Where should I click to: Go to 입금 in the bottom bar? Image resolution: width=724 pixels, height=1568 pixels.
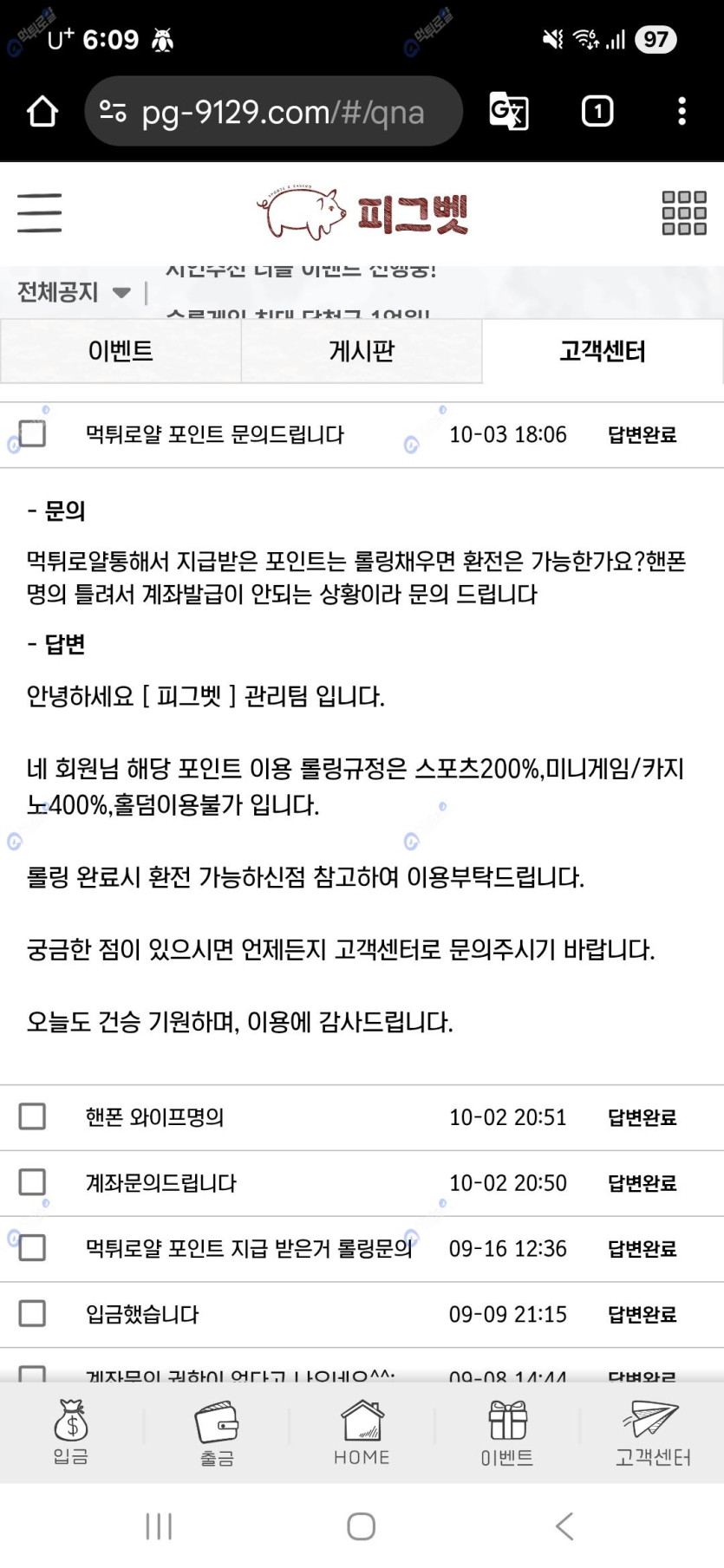[x=71, y=1433]
